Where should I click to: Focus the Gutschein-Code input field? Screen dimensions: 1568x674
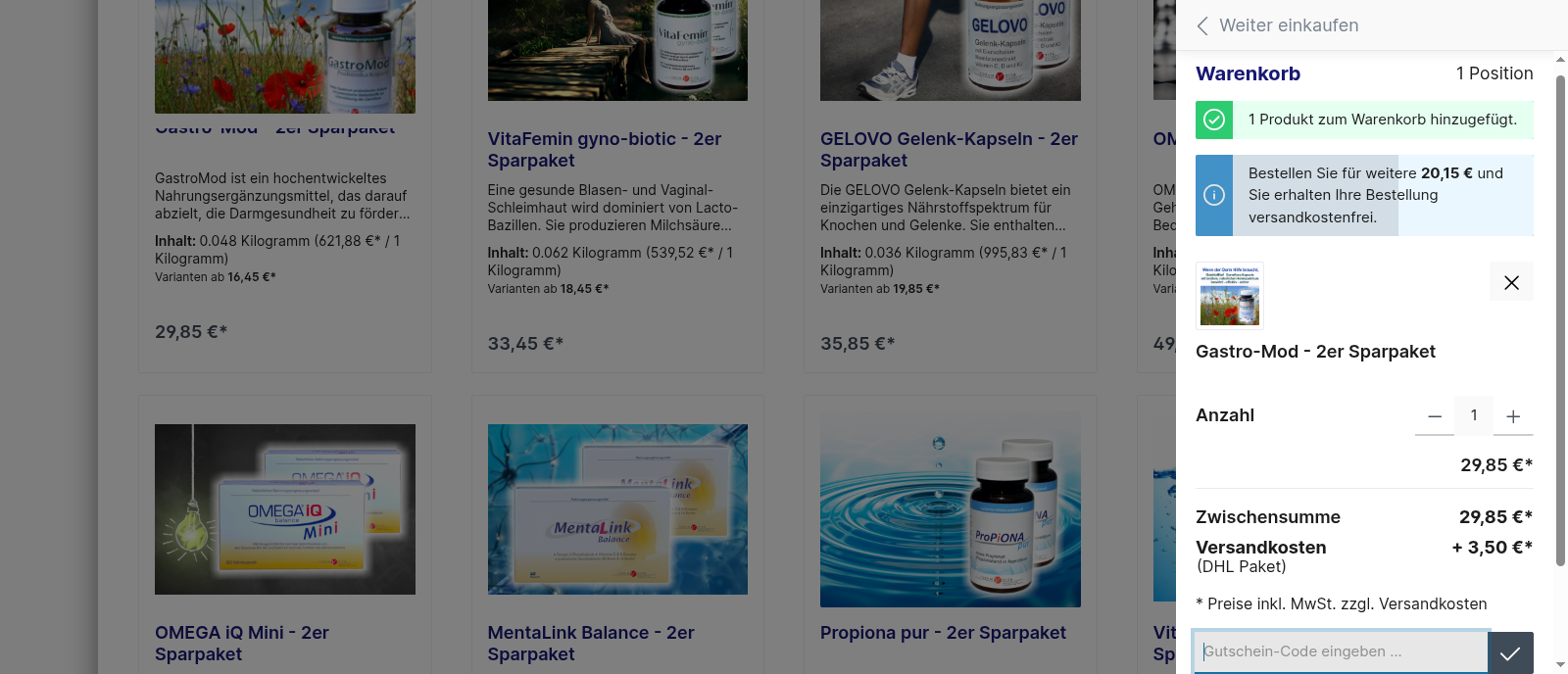pos(1340,651)
